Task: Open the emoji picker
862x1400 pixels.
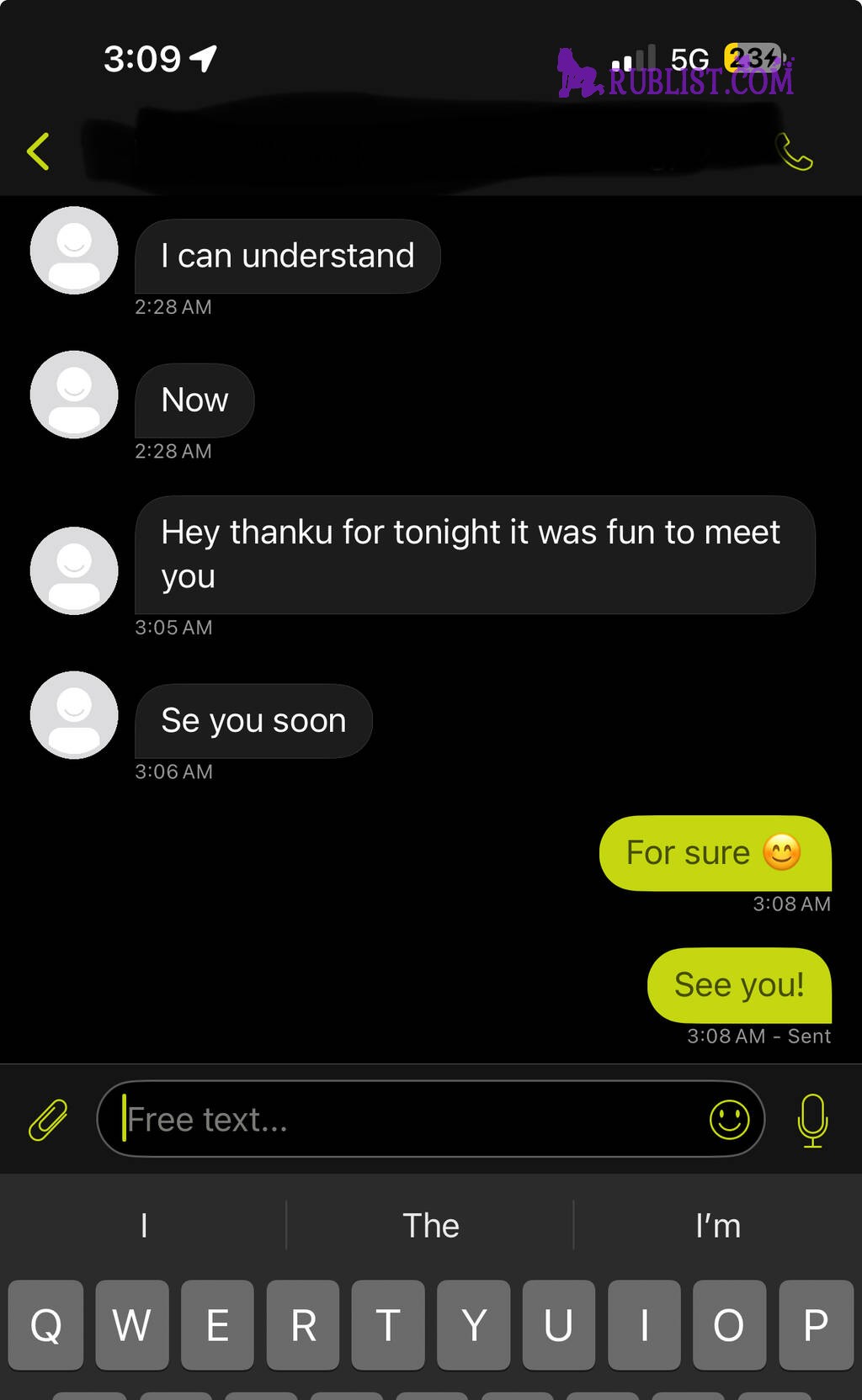Action: [729, 1120]
